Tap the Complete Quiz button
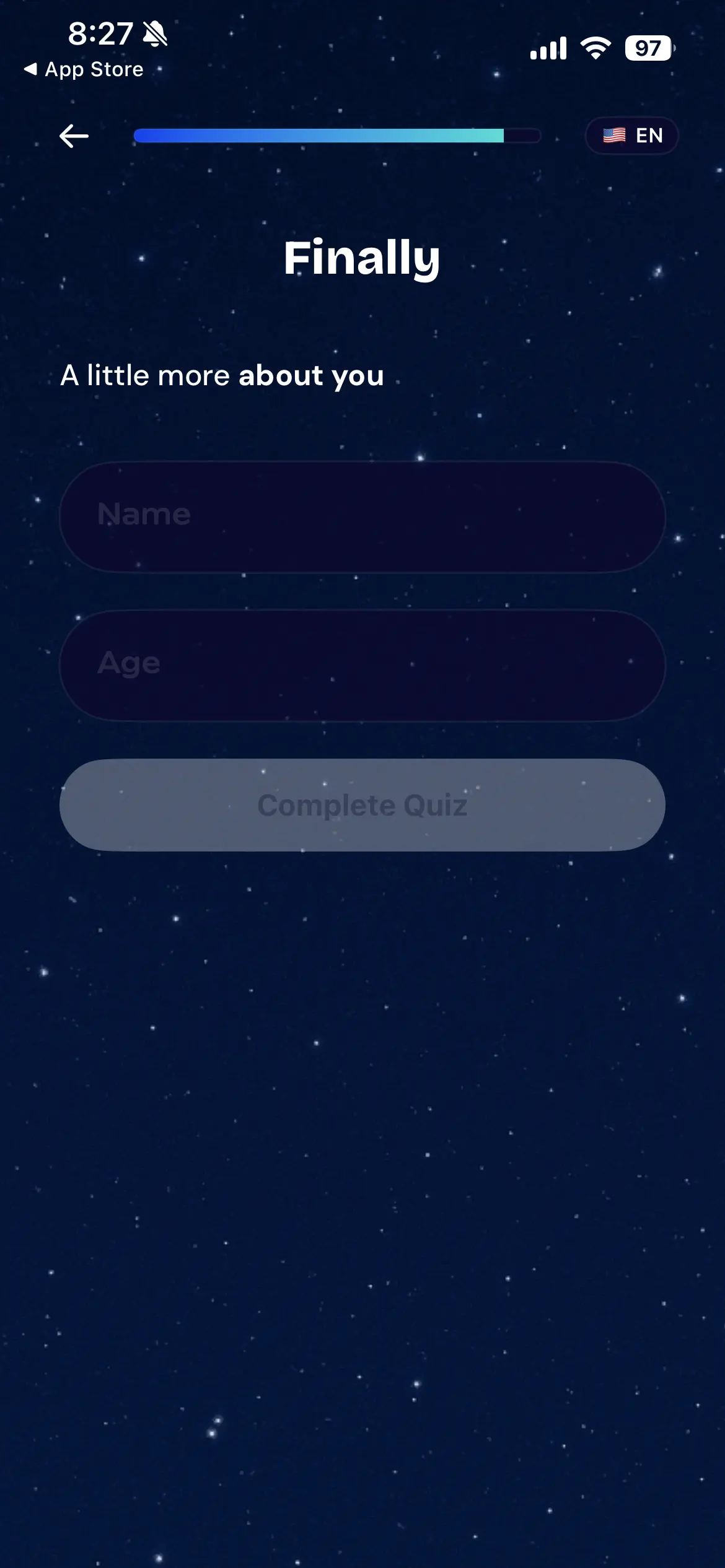The width and height of the screenshot is (725, 1568). [362, 805]
